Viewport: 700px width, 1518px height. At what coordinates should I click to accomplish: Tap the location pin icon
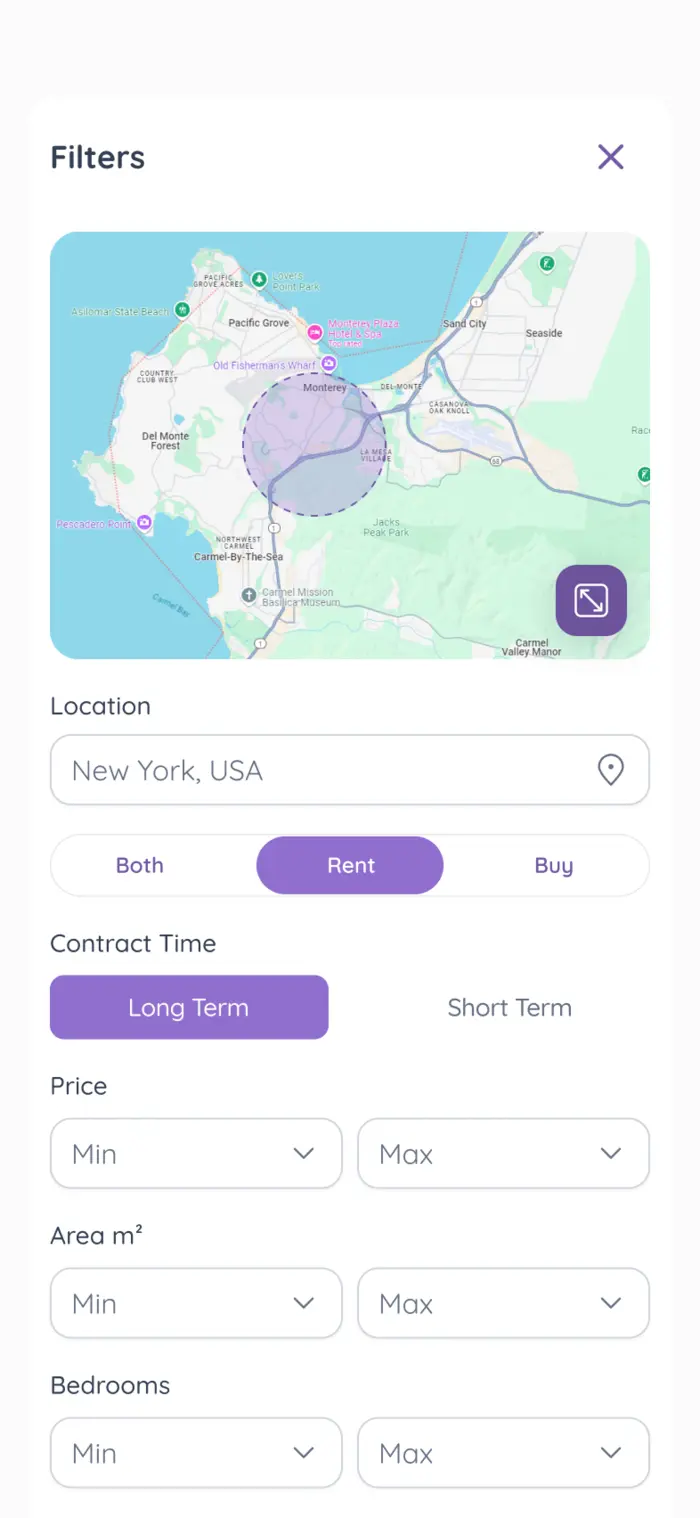tap(610, 770)
